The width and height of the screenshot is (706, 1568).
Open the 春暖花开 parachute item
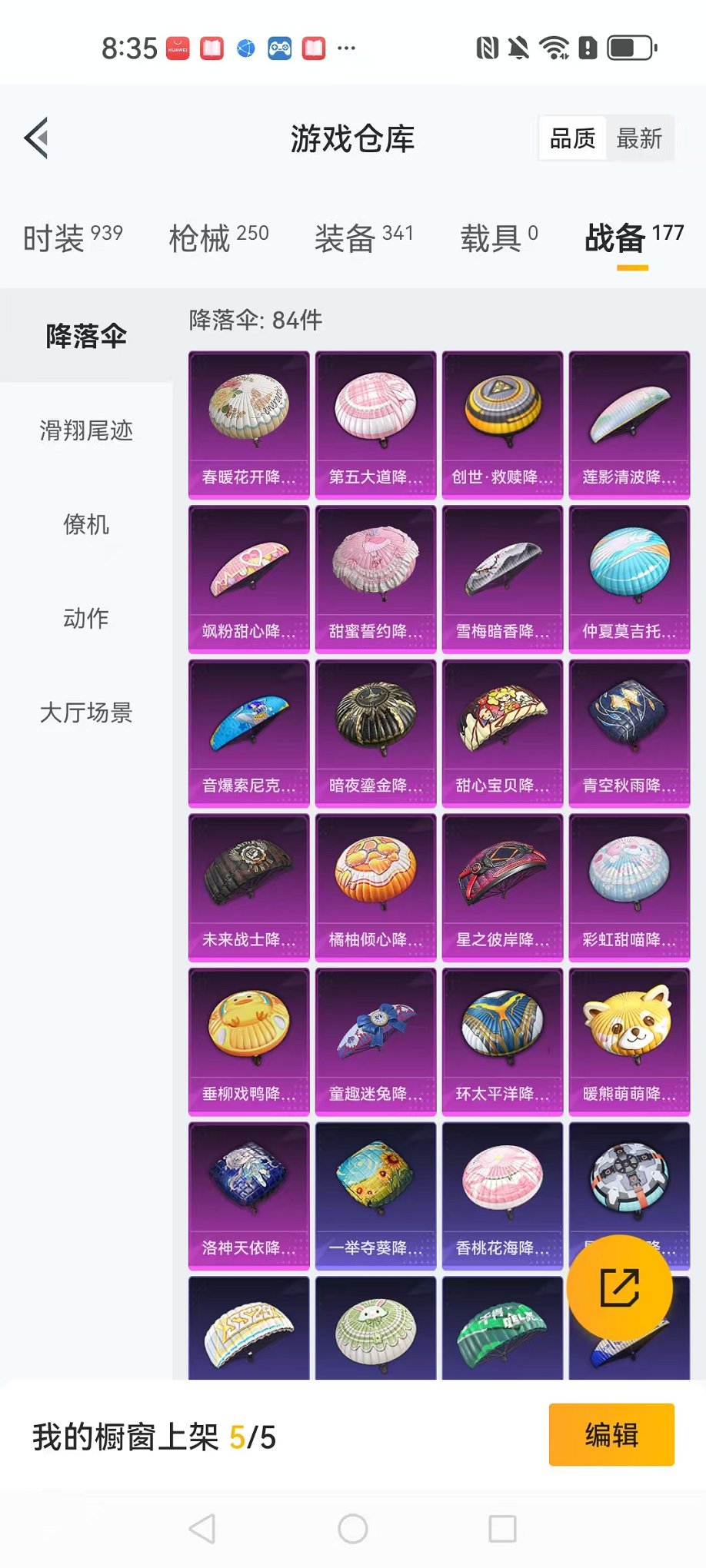point(249,425)
